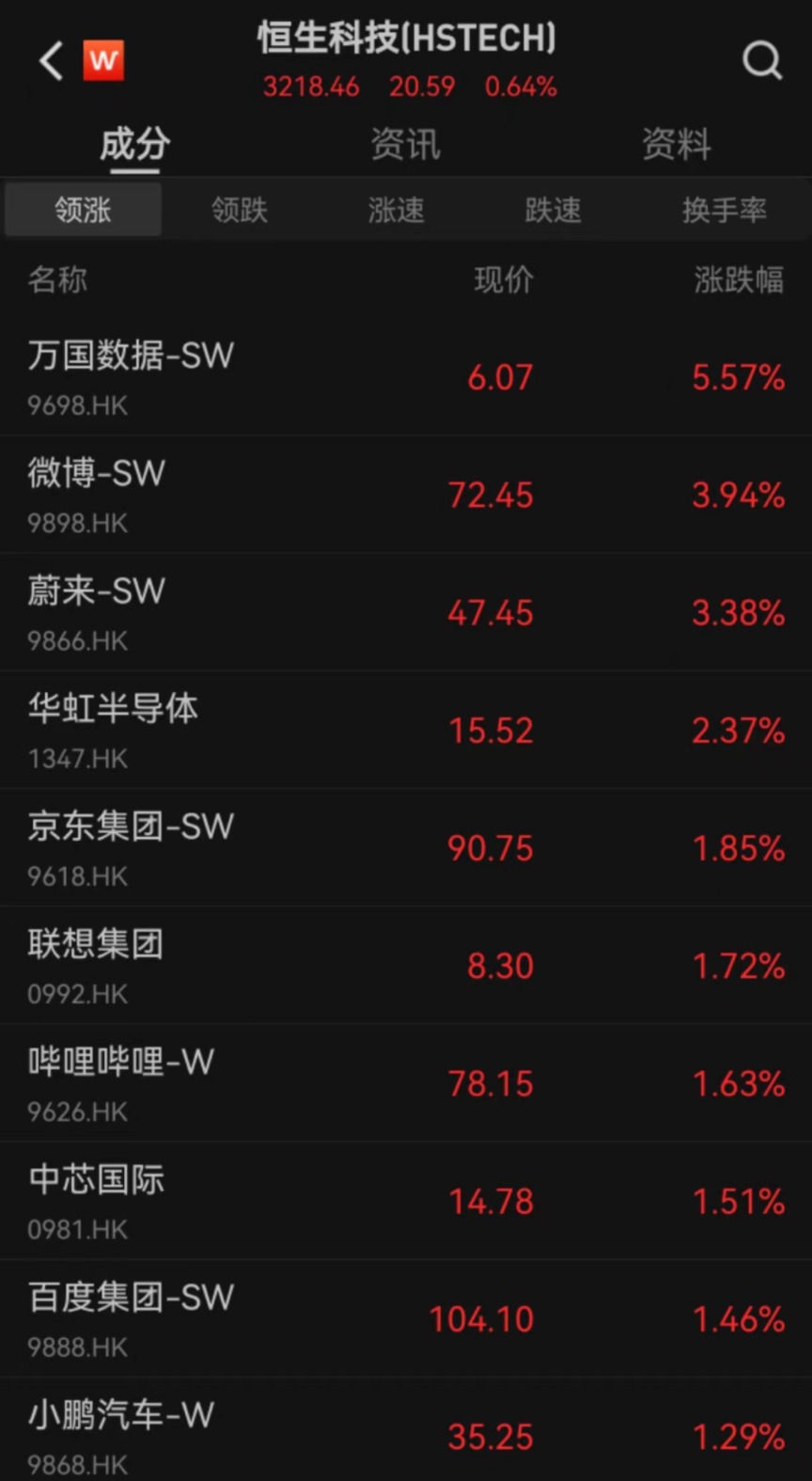Image resolution: width=812 pixels, height=1481 pixels.
Task: Select the 换手率 filter
Action: click(724, 209)
